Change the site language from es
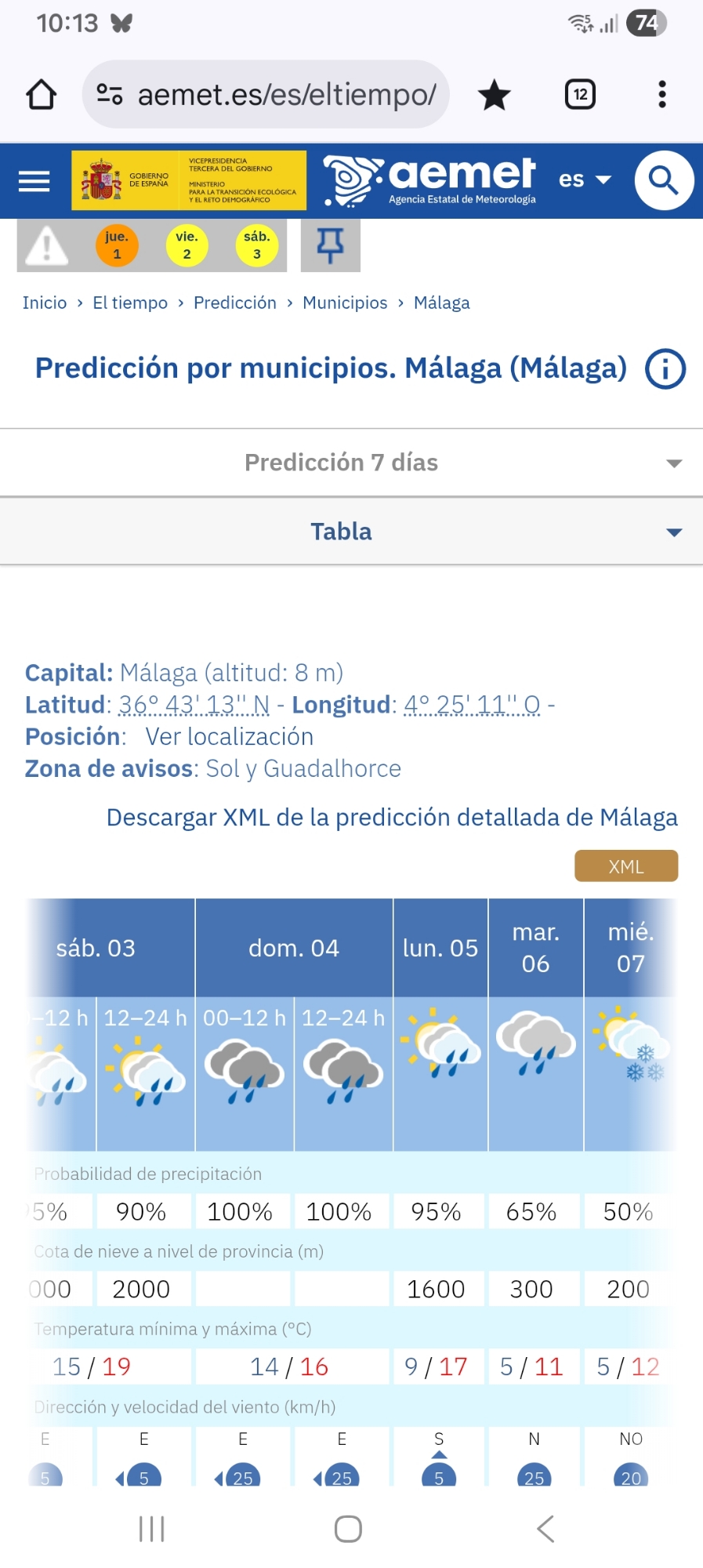703x1568 pixels. [x=585, y=180]
